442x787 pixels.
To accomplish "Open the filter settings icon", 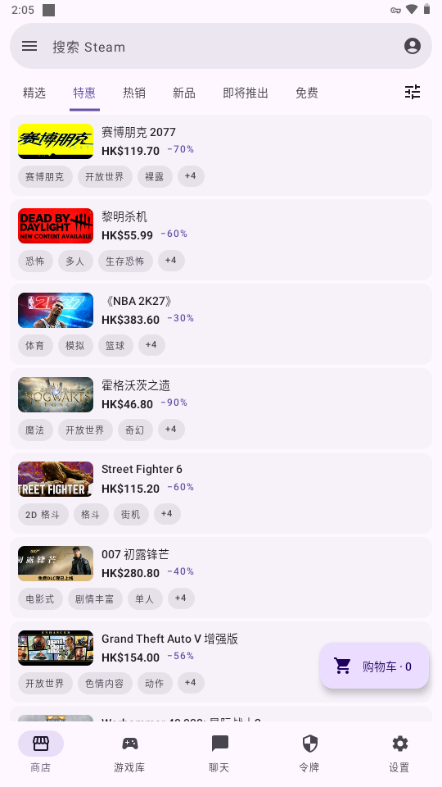I will coord(412,92).
